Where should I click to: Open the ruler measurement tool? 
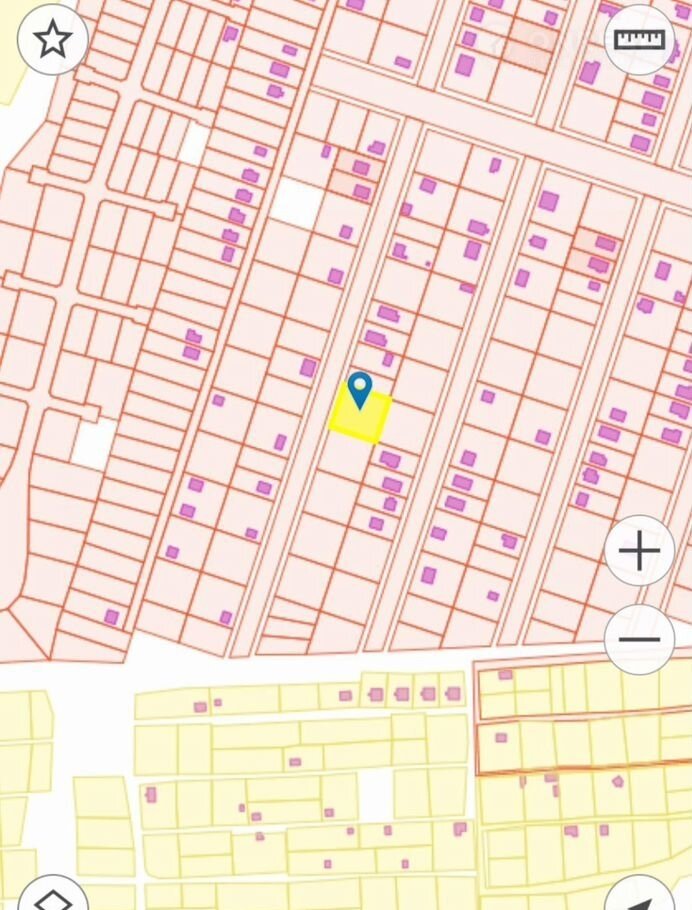point(639,40)
